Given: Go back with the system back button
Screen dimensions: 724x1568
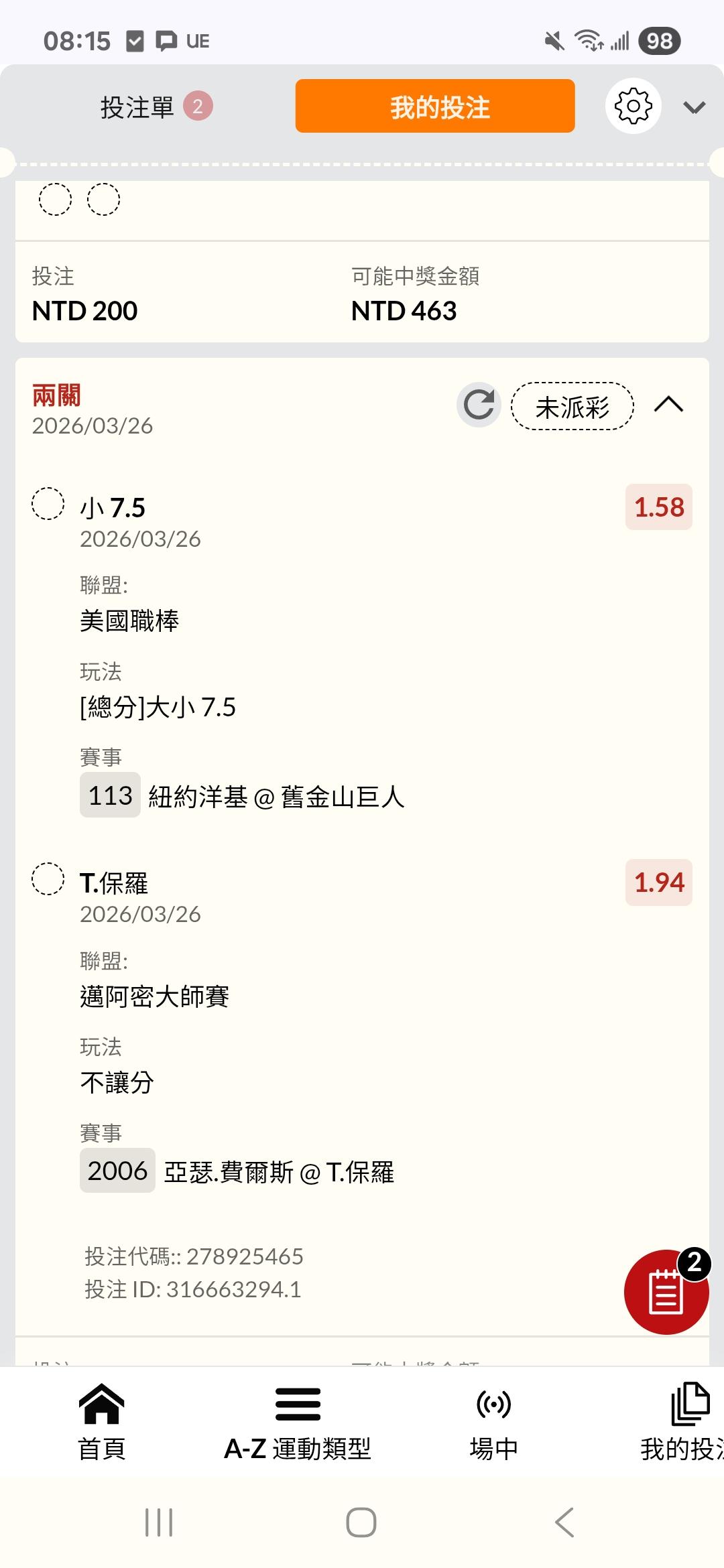Looking at the screenshot, I should (564, 1522).
